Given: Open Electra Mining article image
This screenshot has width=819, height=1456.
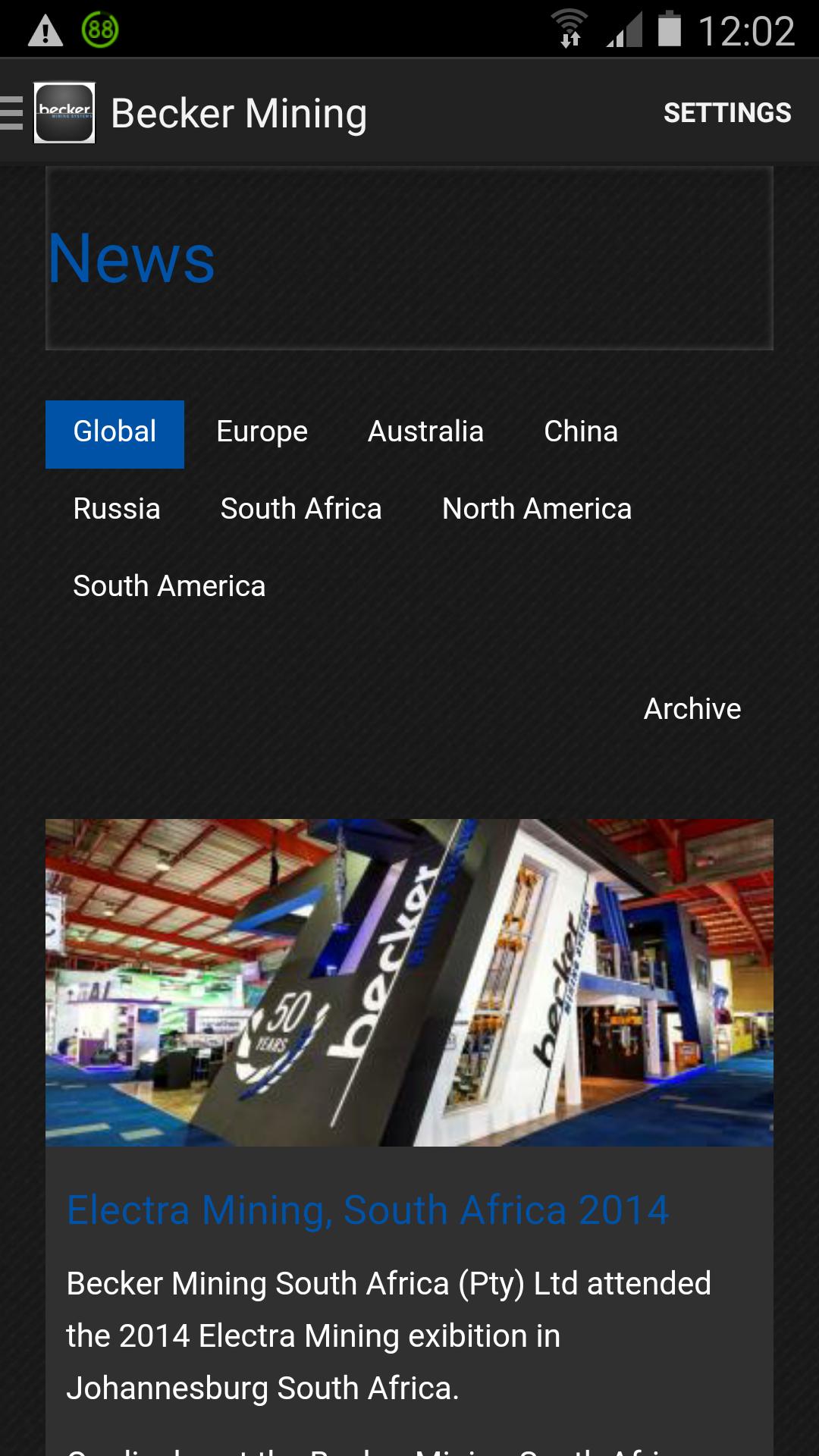Looking at the screenshot, I should [409, 982].
